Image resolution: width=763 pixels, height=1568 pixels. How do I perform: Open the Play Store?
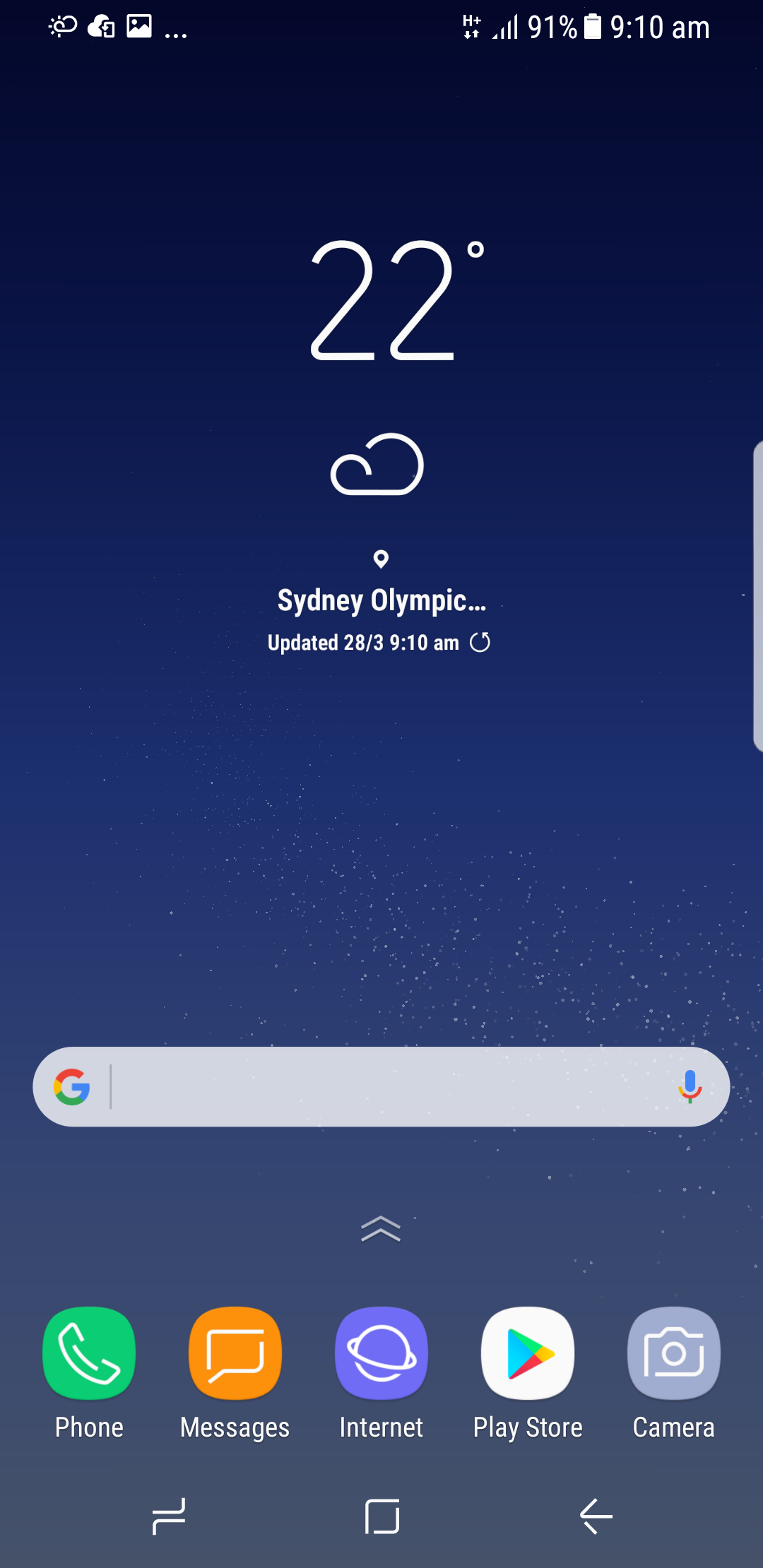(x=528, y=1354)
